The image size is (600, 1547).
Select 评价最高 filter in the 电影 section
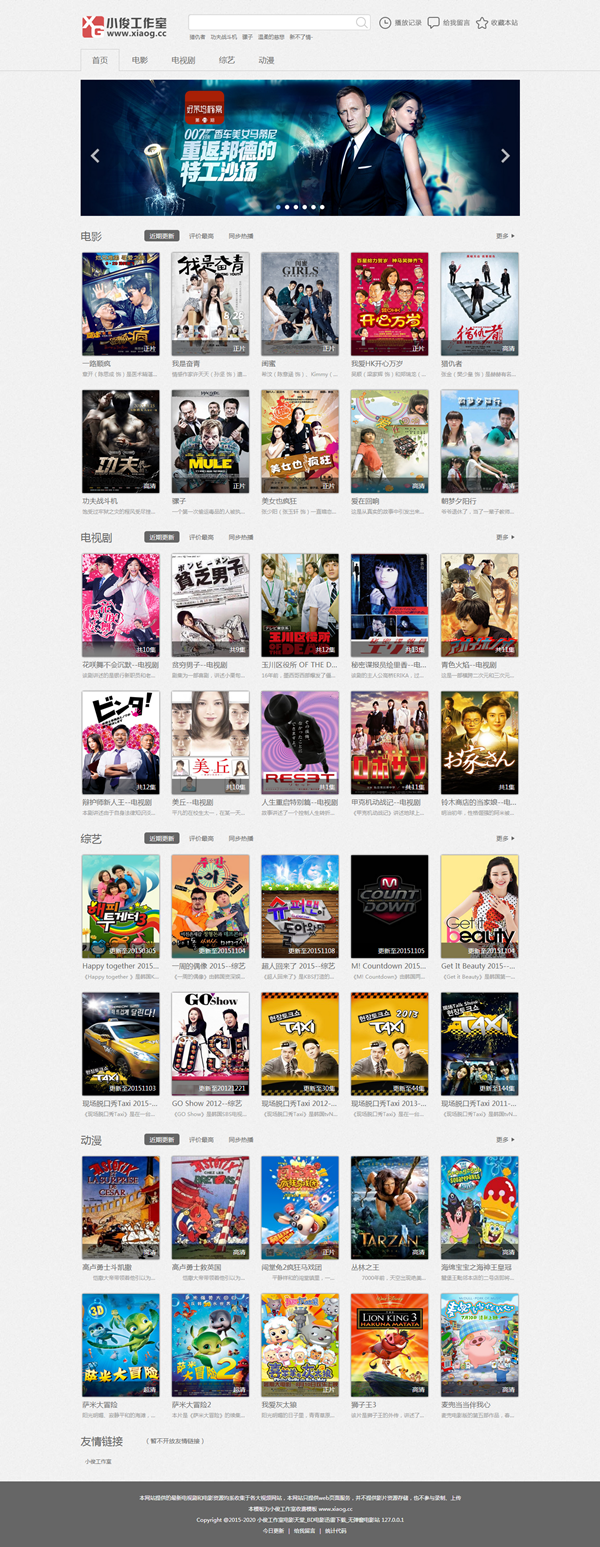point(202,236)
